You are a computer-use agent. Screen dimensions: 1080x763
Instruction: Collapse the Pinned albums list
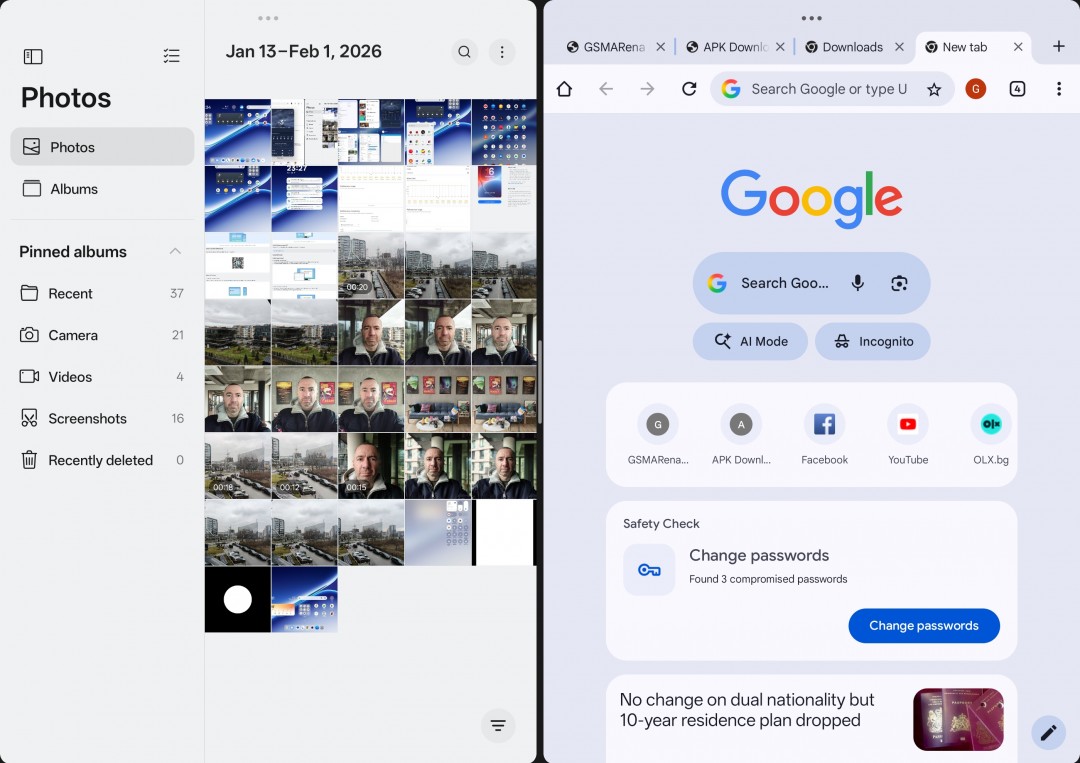pos(175,251)
